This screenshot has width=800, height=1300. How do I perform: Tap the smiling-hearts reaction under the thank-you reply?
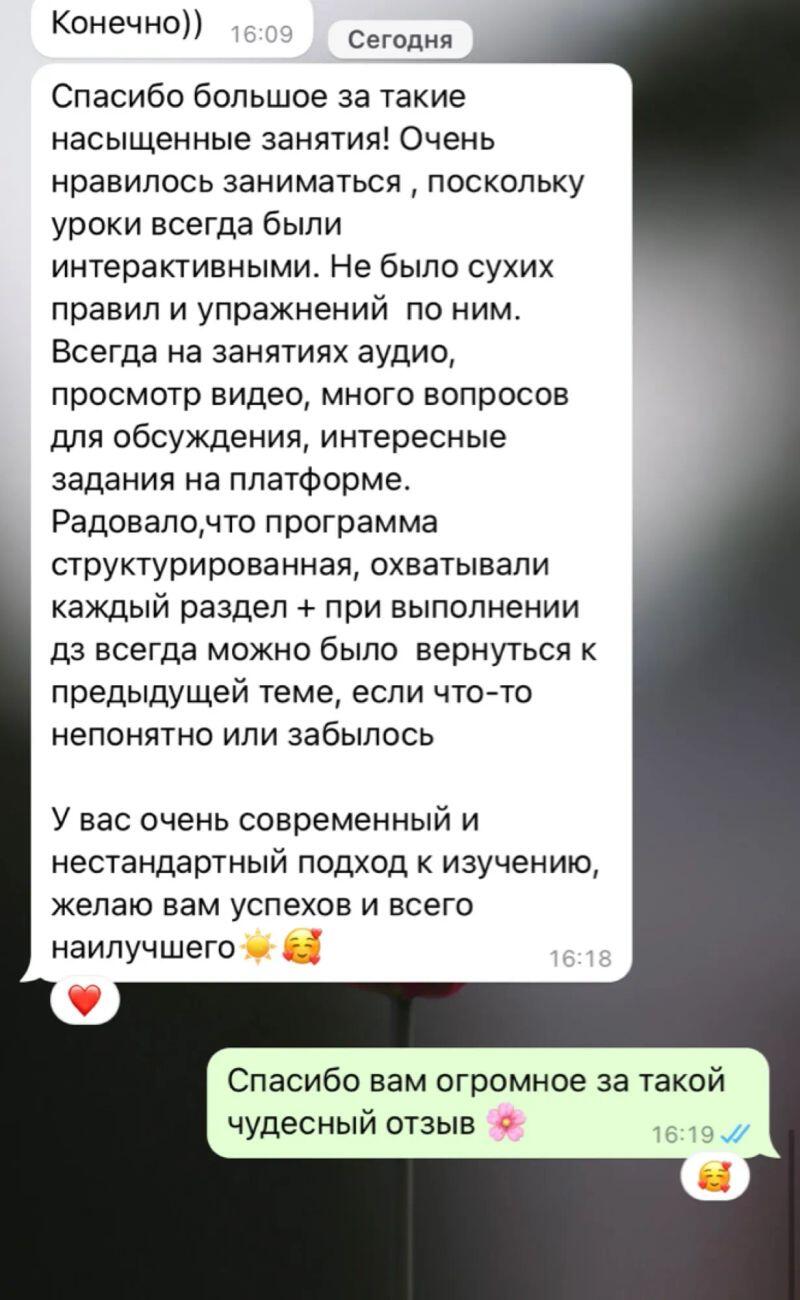tap(714, 1178)
